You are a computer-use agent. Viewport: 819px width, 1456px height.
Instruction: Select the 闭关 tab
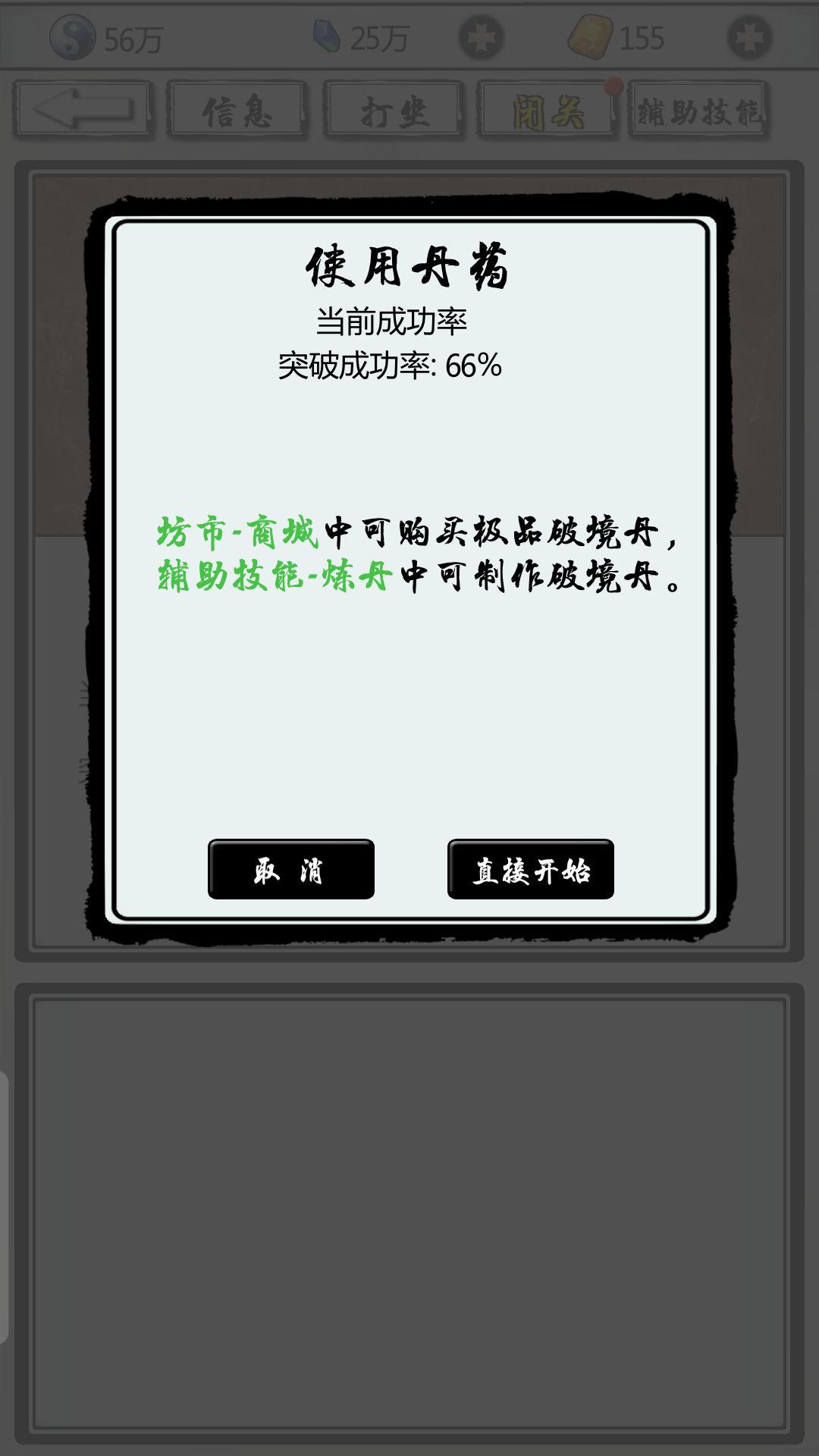pyautogui.click(x=548, y=111)
